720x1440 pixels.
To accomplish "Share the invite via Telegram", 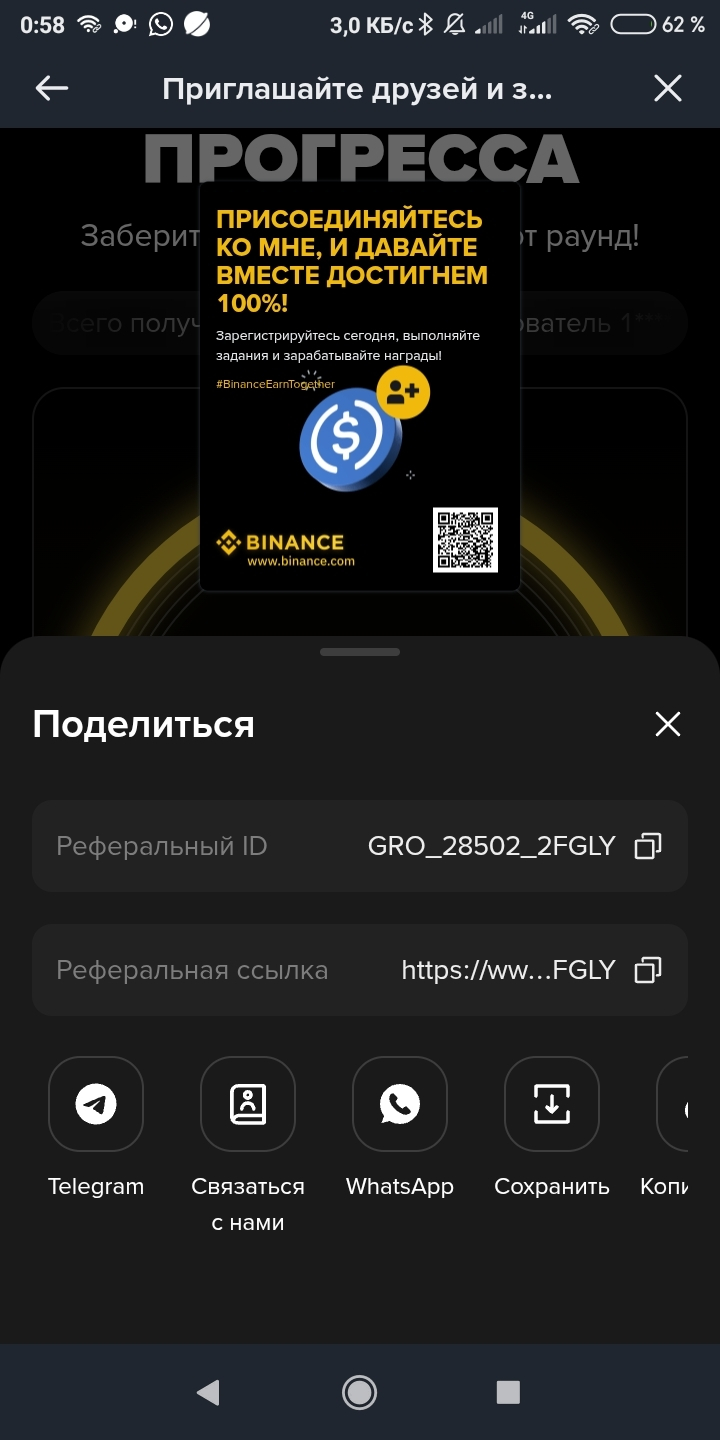I will click(96, 1104).
